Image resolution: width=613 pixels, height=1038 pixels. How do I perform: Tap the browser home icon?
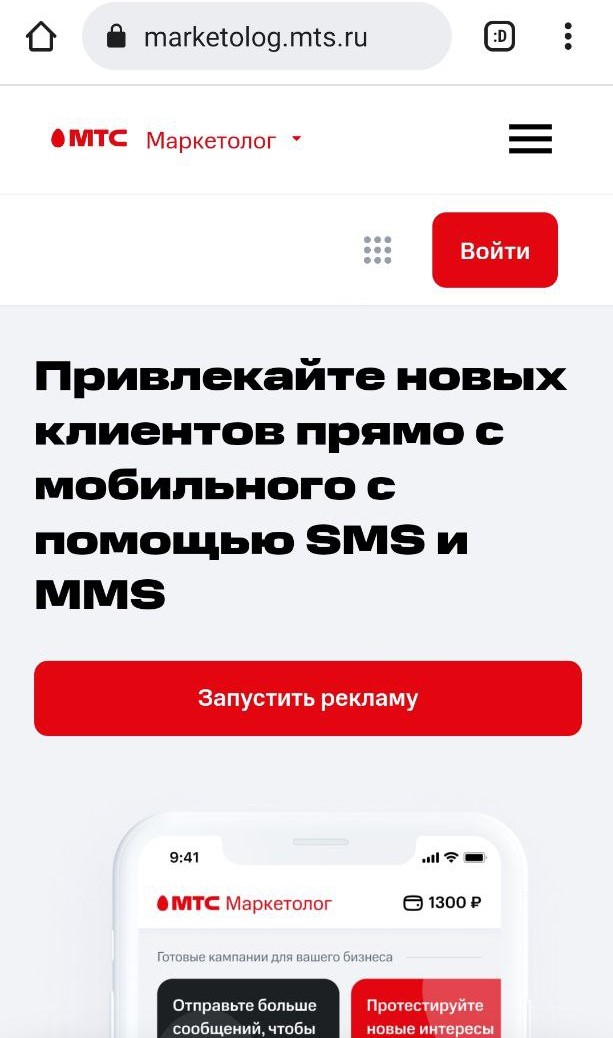click(x=41, y=36)
